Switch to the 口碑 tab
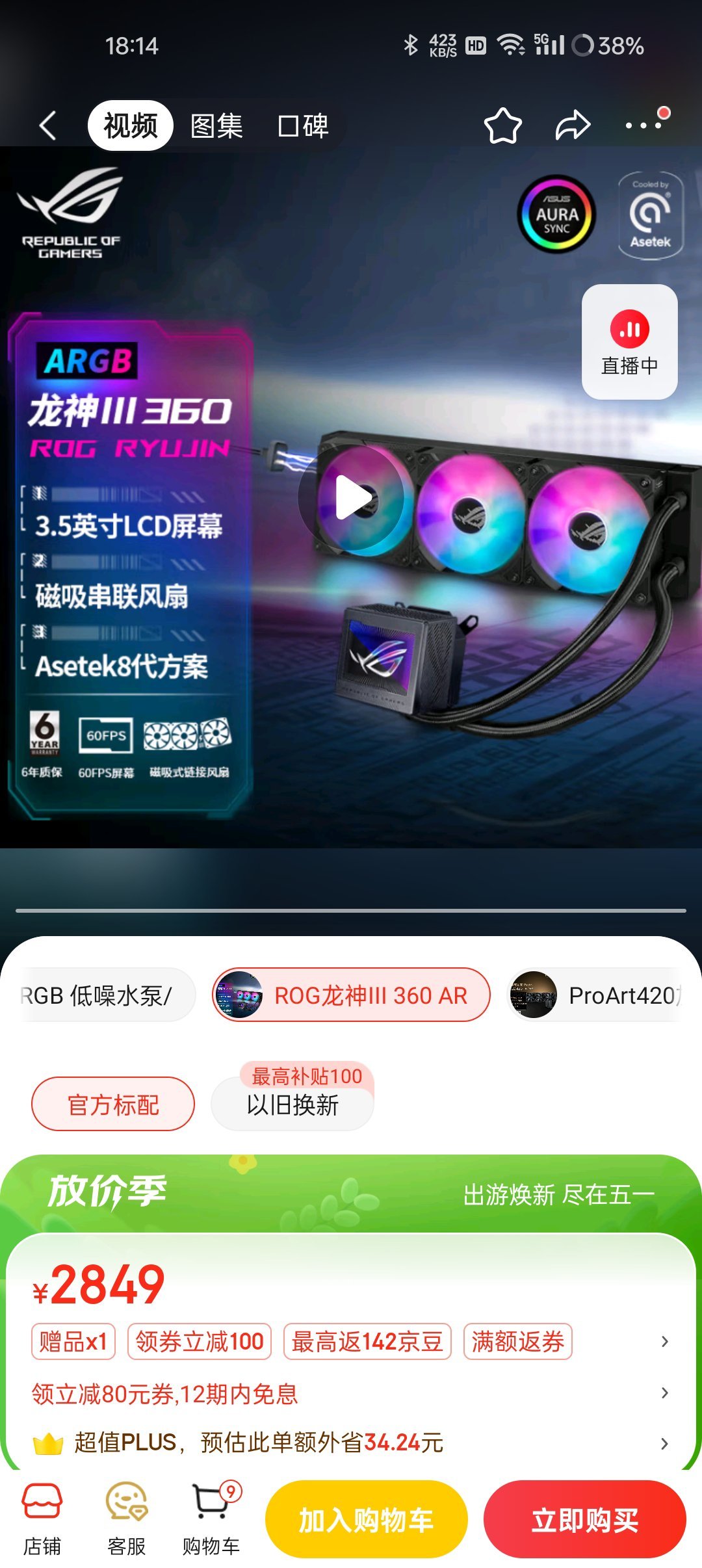 pyautogui.click(x=303, y=125)
